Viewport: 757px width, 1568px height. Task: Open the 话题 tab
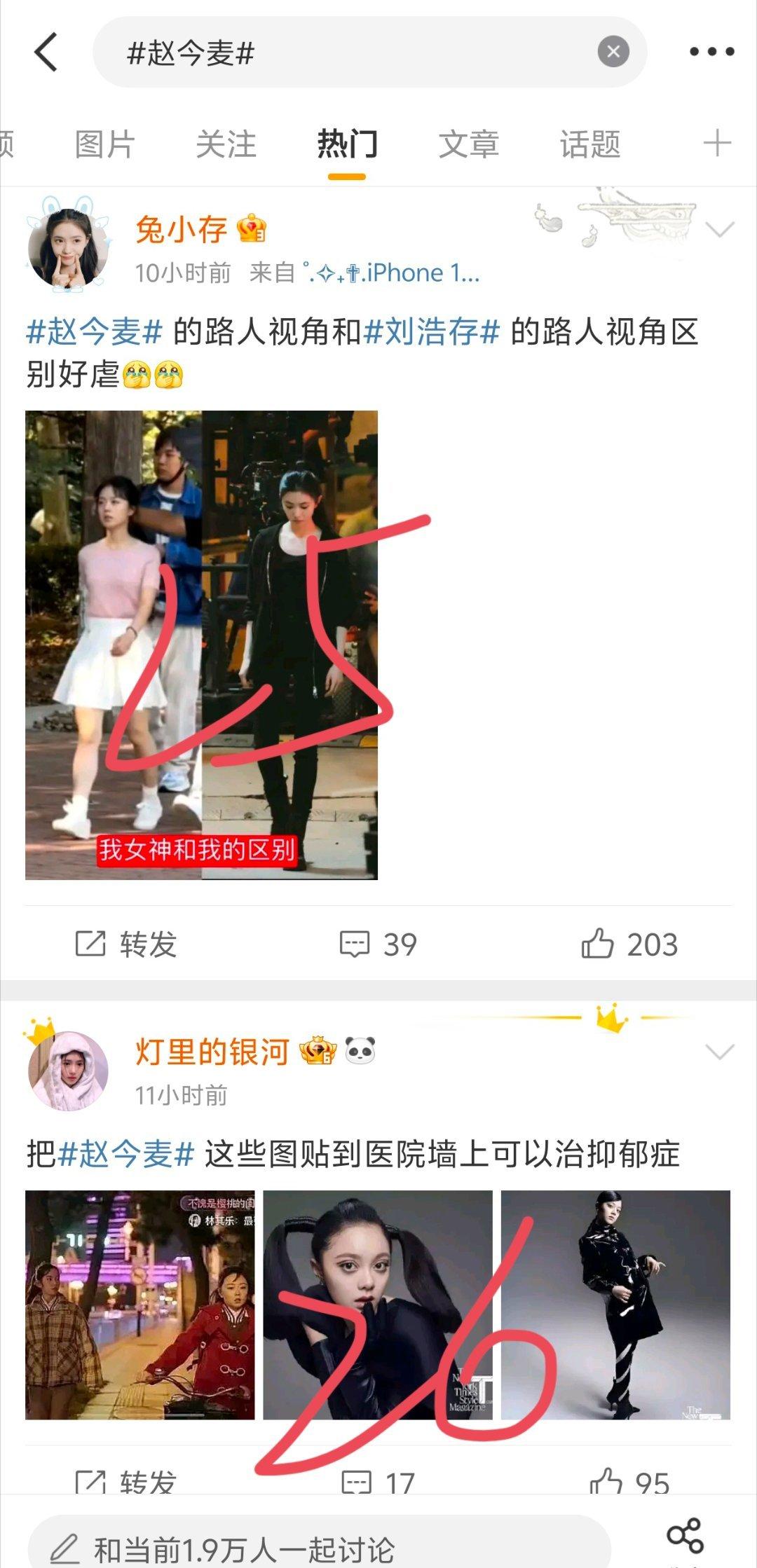(x=589, y=144)
